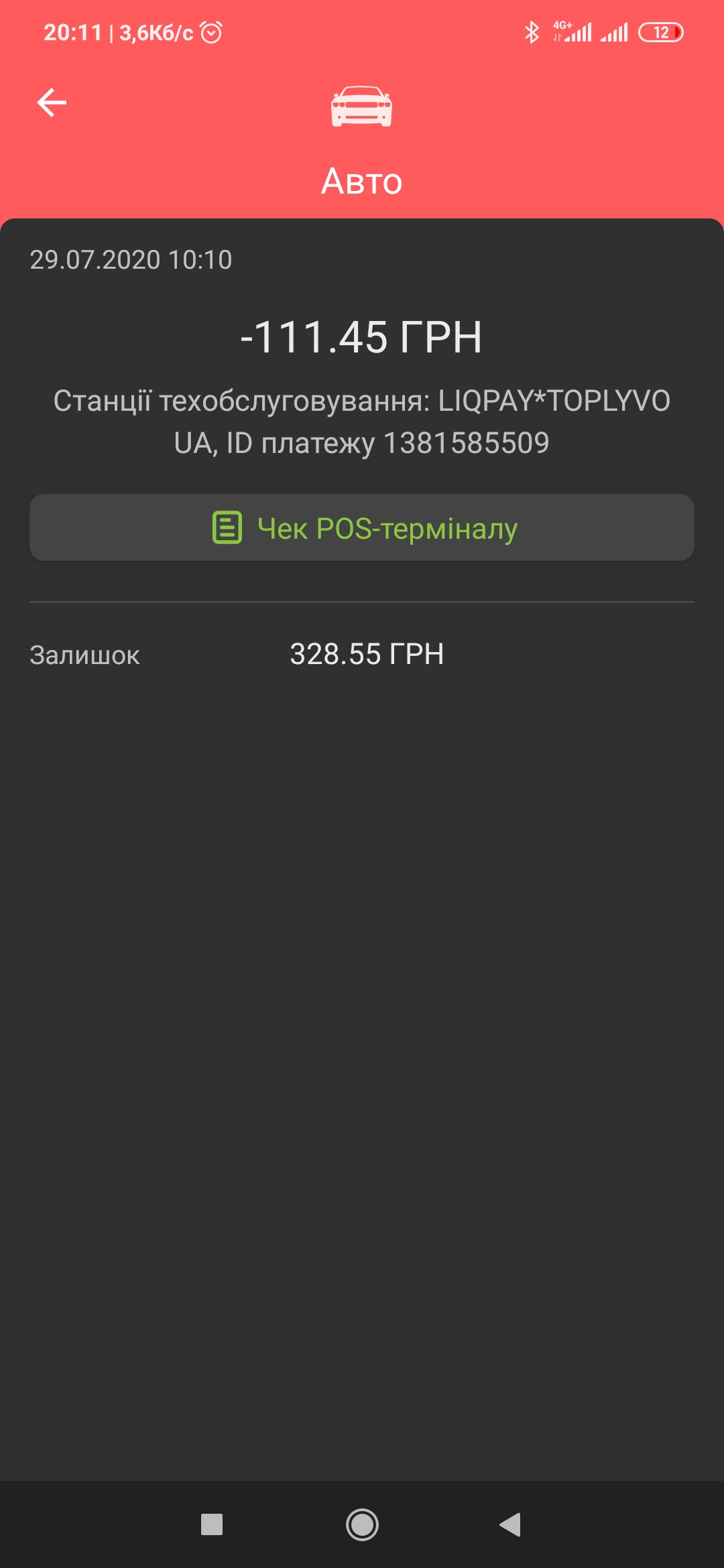Open the Чек POS-терміналу receipt
724x1568 pixels.
pyautogui.click(x=362, y=527)
